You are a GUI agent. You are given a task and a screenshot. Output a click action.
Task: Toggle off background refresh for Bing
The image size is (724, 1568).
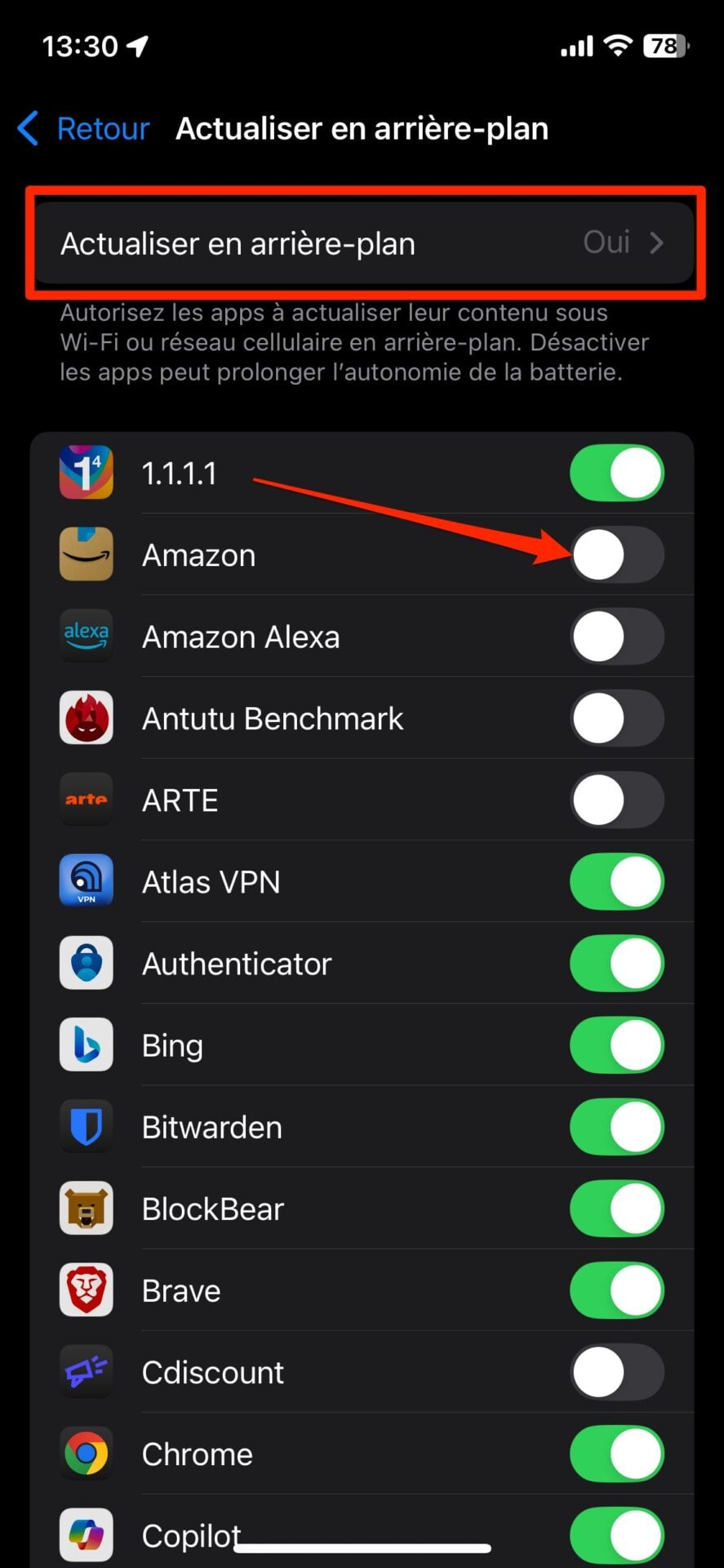tap(616, 1045)
